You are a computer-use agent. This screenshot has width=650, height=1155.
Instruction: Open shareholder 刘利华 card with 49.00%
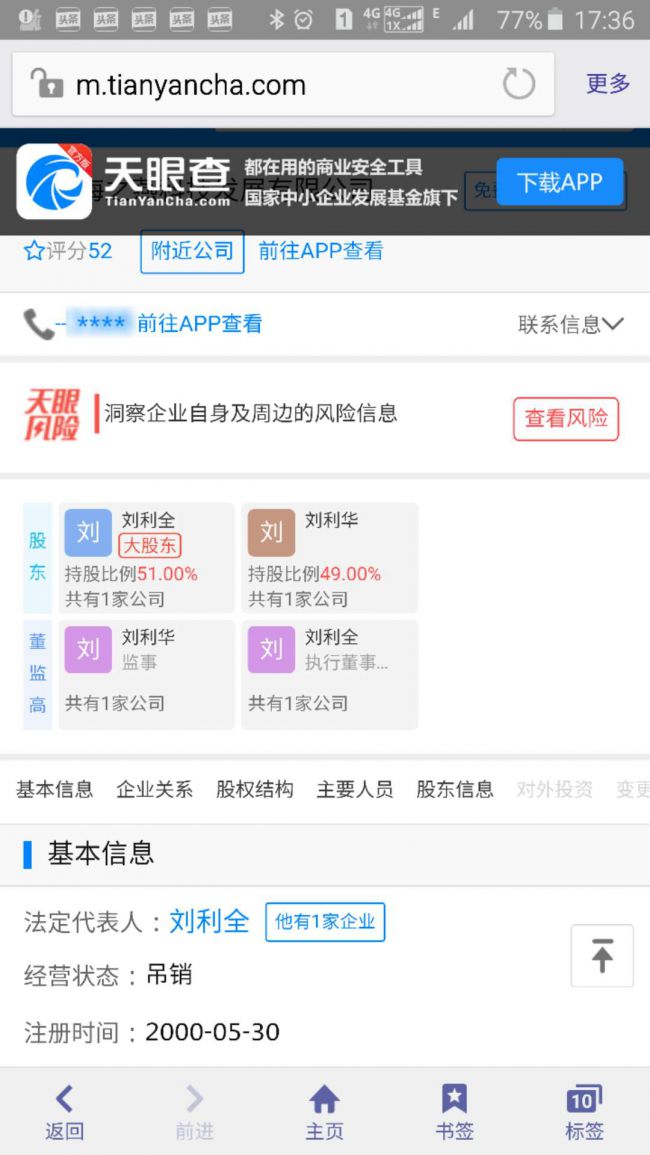[329, 558]
